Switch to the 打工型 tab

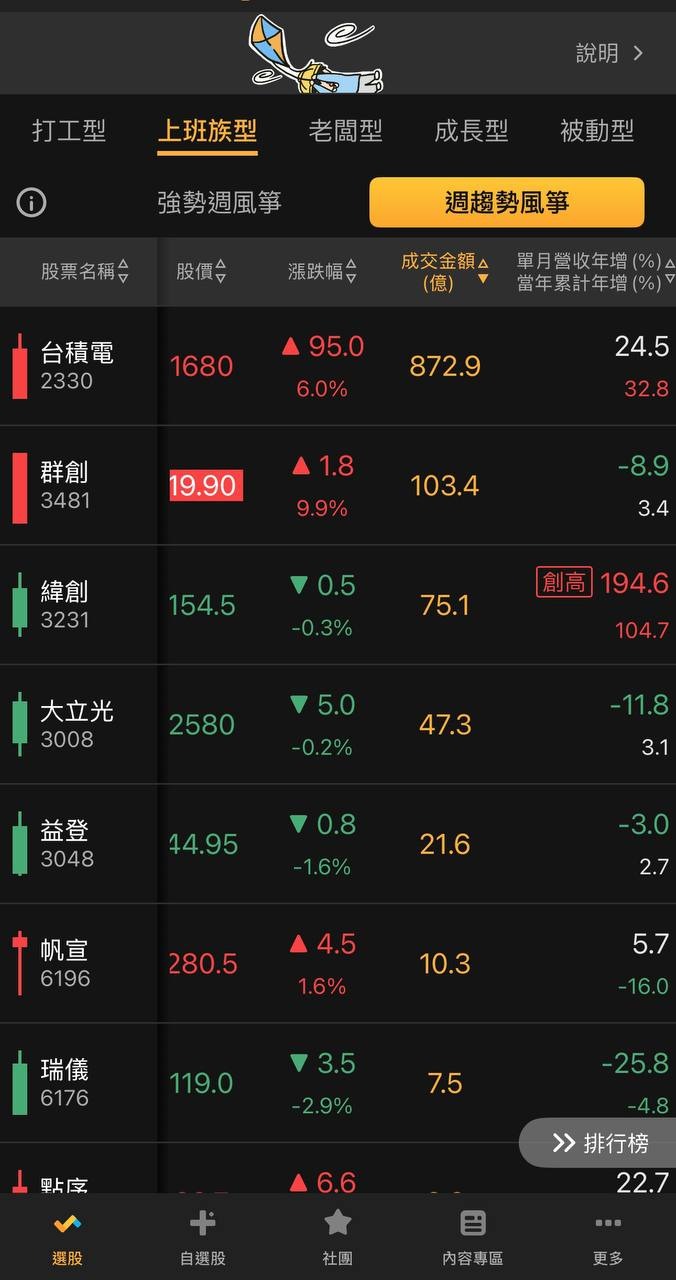(x=69, y=131)
